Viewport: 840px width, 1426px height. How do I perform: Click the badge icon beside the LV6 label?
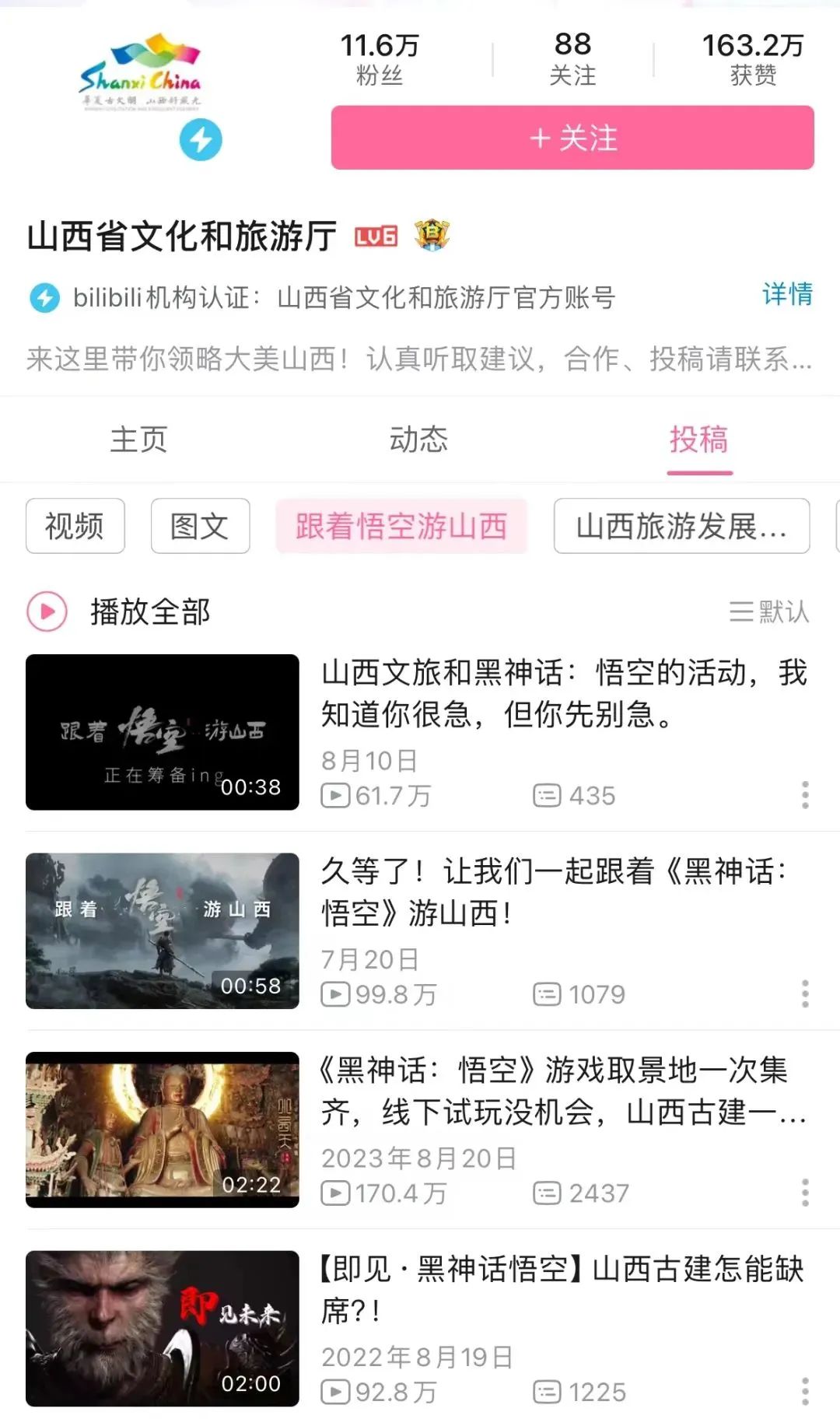(433, 236)
